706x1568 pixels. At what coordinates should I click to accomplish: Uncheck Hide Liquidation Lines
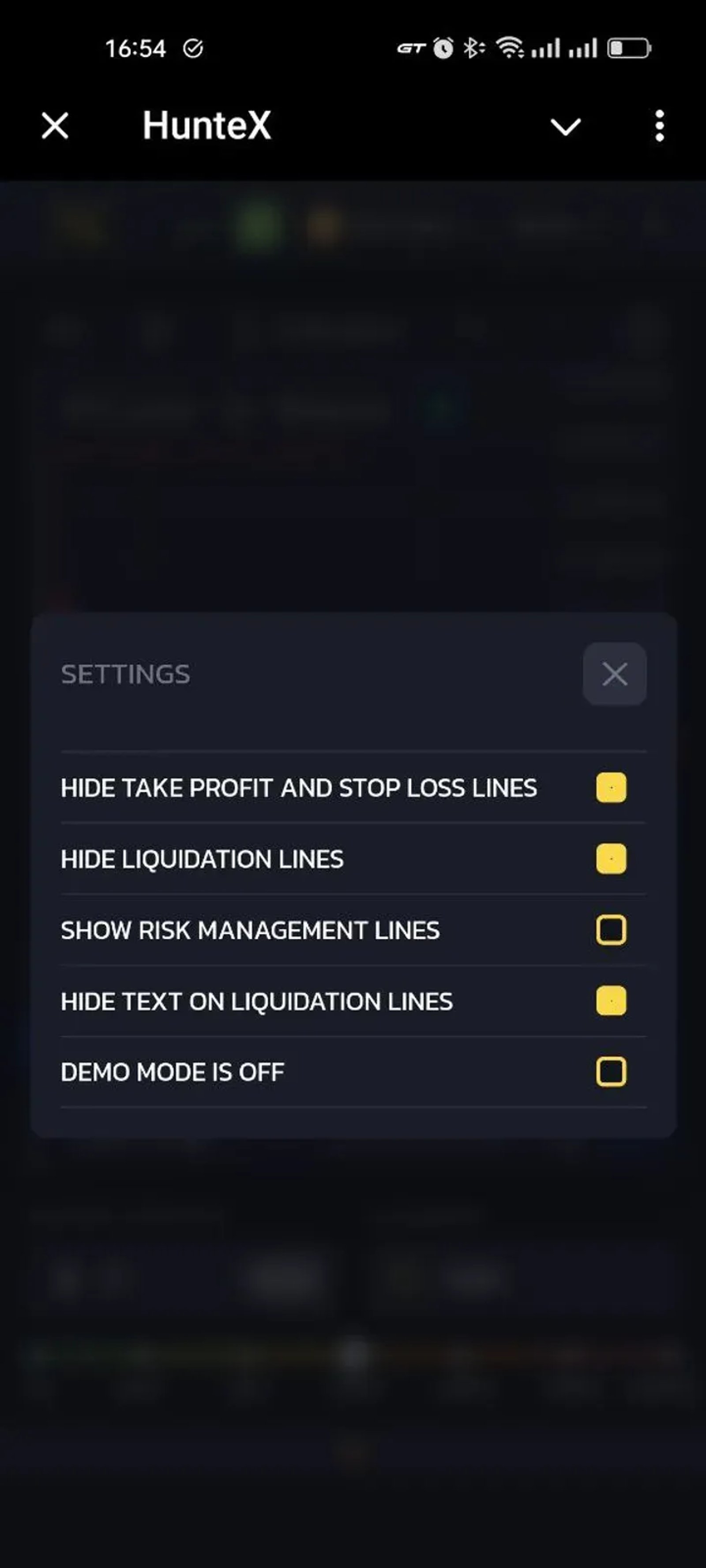(611, 859)
